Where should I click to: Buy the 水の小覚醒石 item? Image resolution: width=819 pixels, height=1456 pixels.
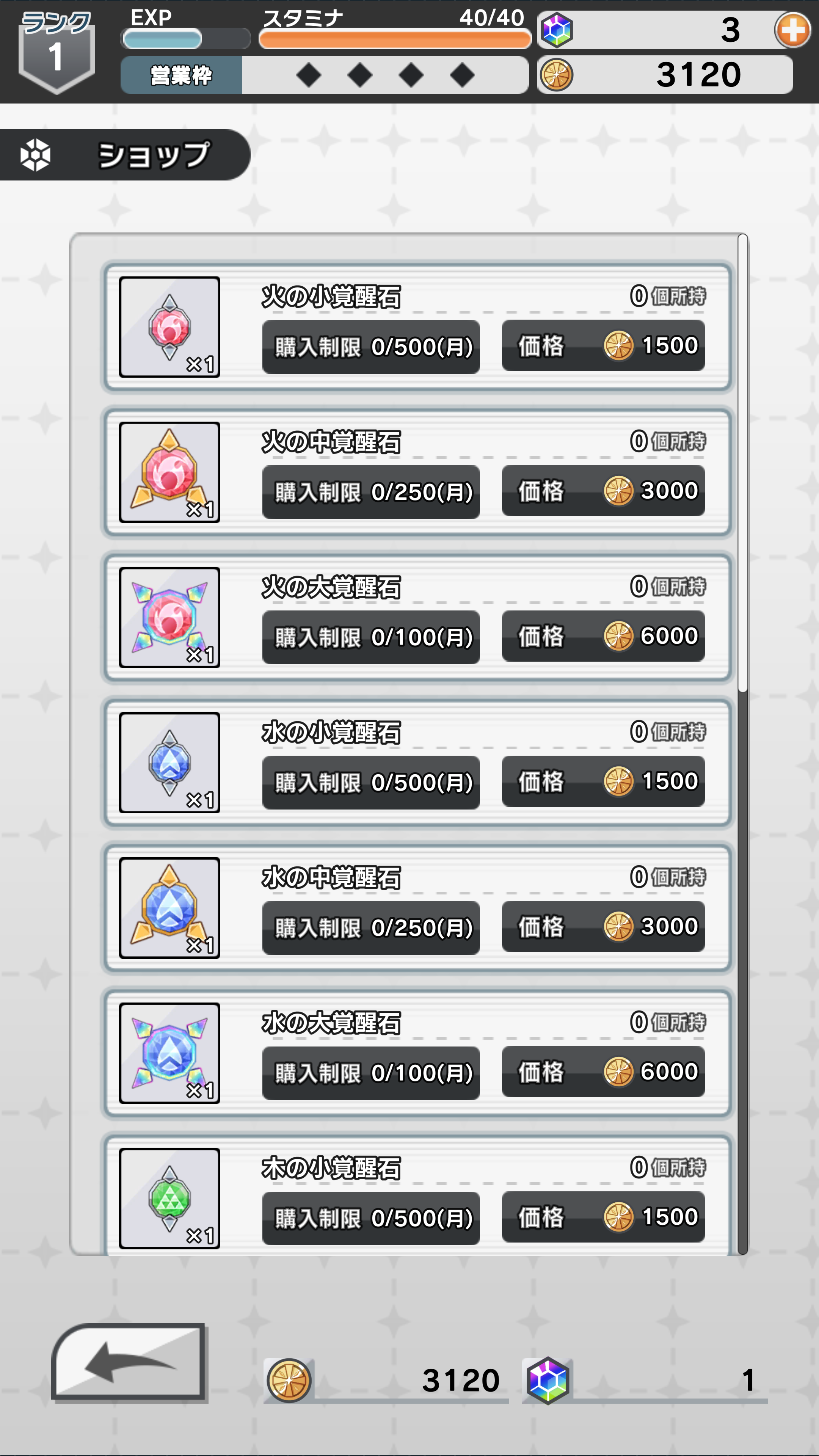coord(417,763)
